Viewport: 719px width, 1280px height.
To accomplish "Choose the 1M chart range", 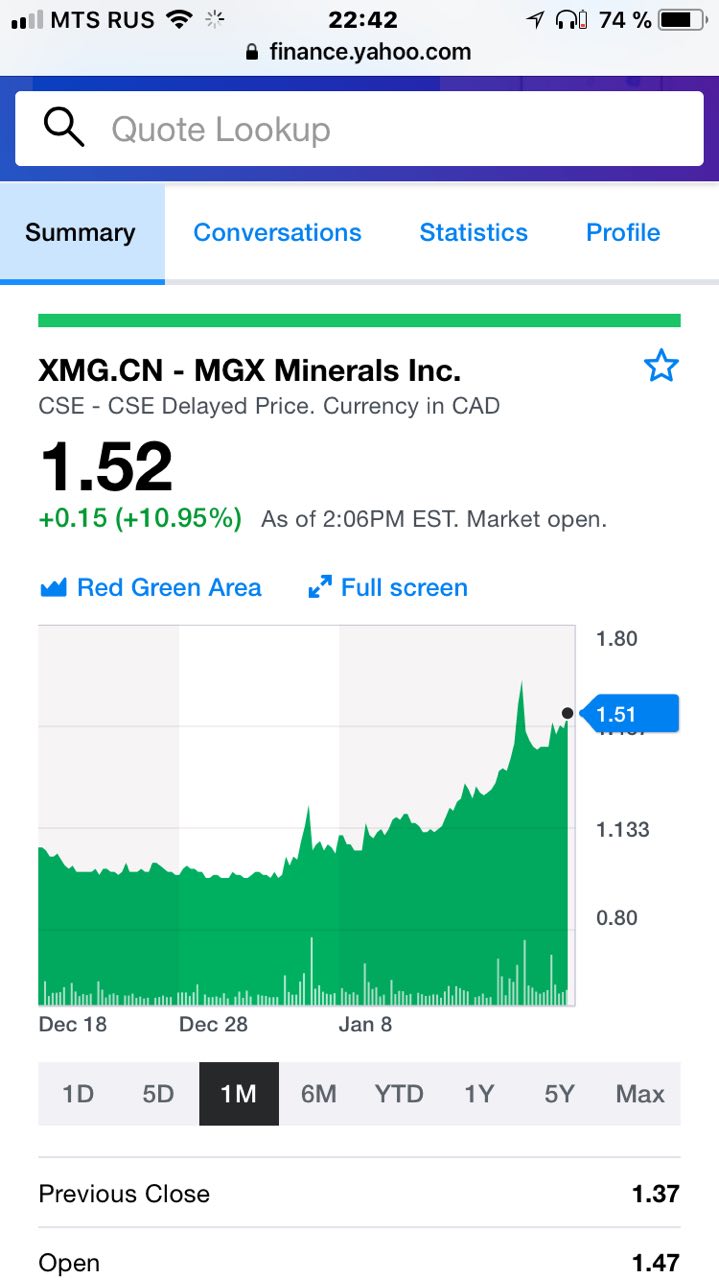I will pyautogui.click(x=239, y=1094).
